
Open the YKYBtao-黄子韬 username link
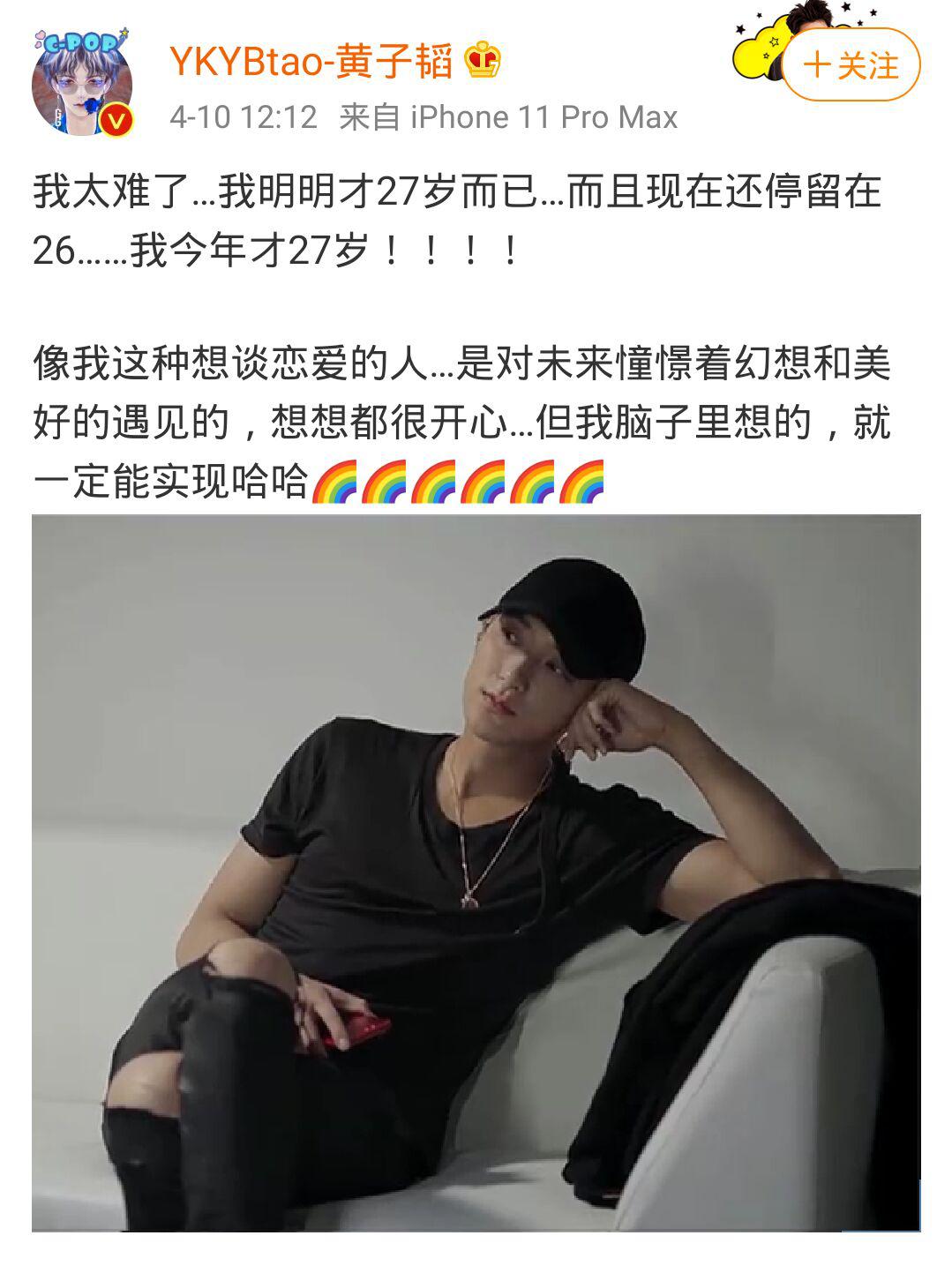click(311, 62)
